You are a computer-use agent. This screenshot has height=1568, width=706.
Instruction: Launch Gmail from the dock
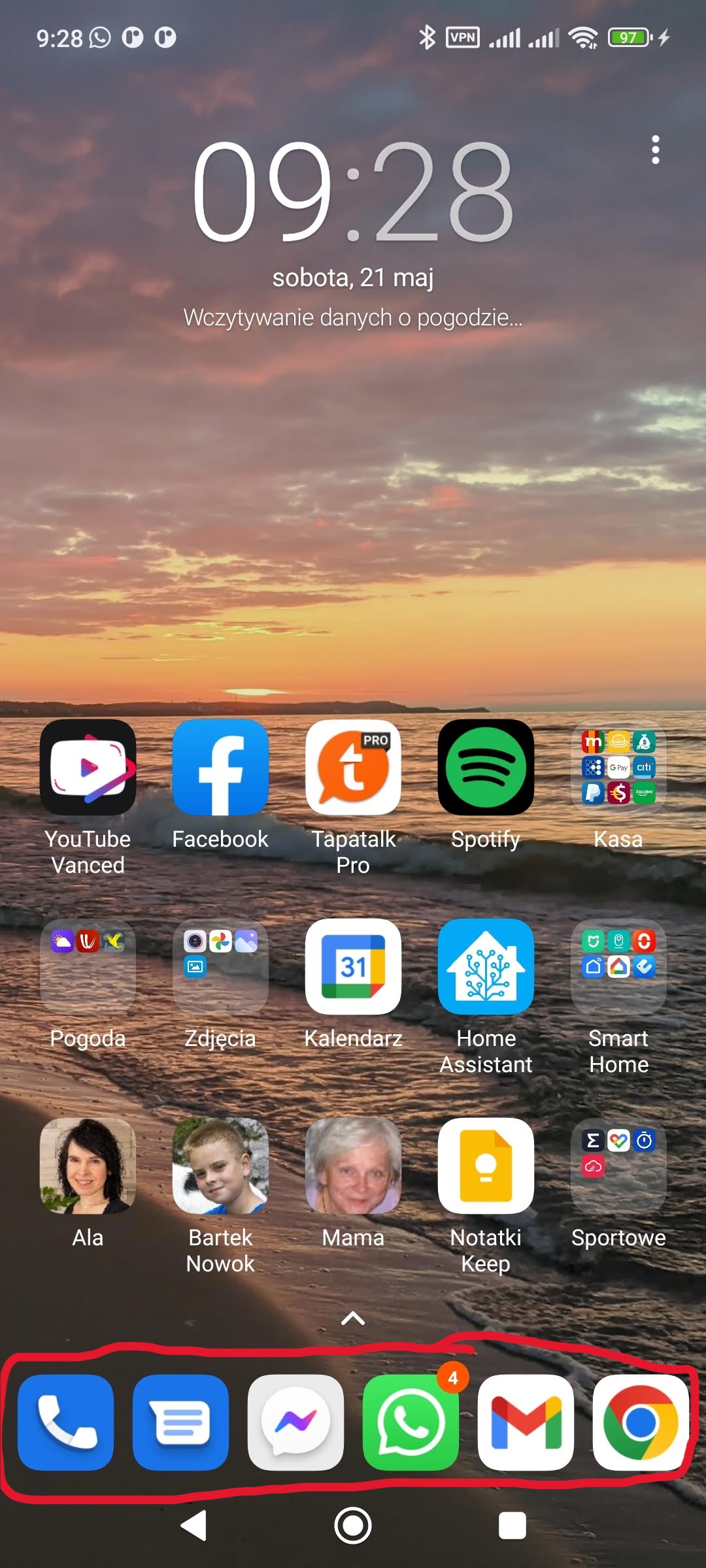(526, 1423)
